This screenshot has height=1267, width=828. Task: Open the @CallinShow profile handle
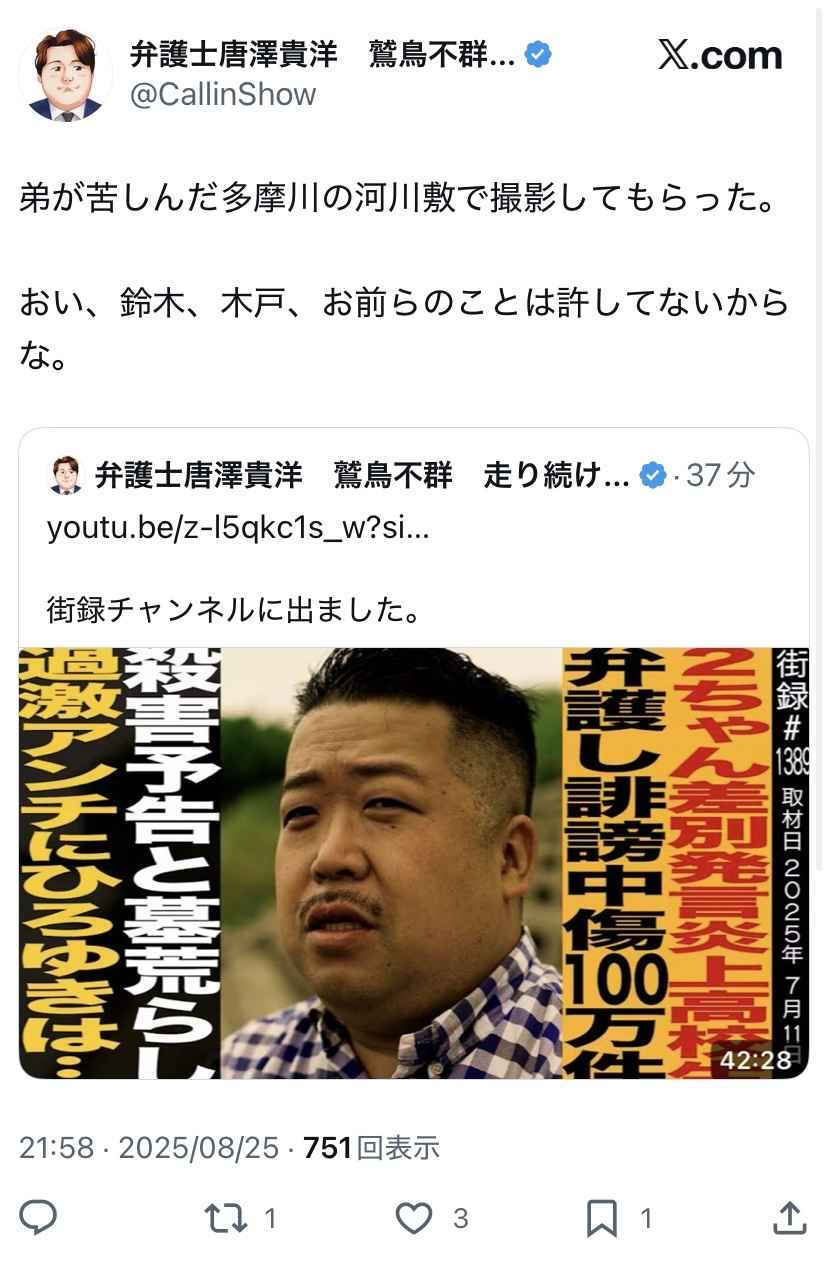pos(223,94)
